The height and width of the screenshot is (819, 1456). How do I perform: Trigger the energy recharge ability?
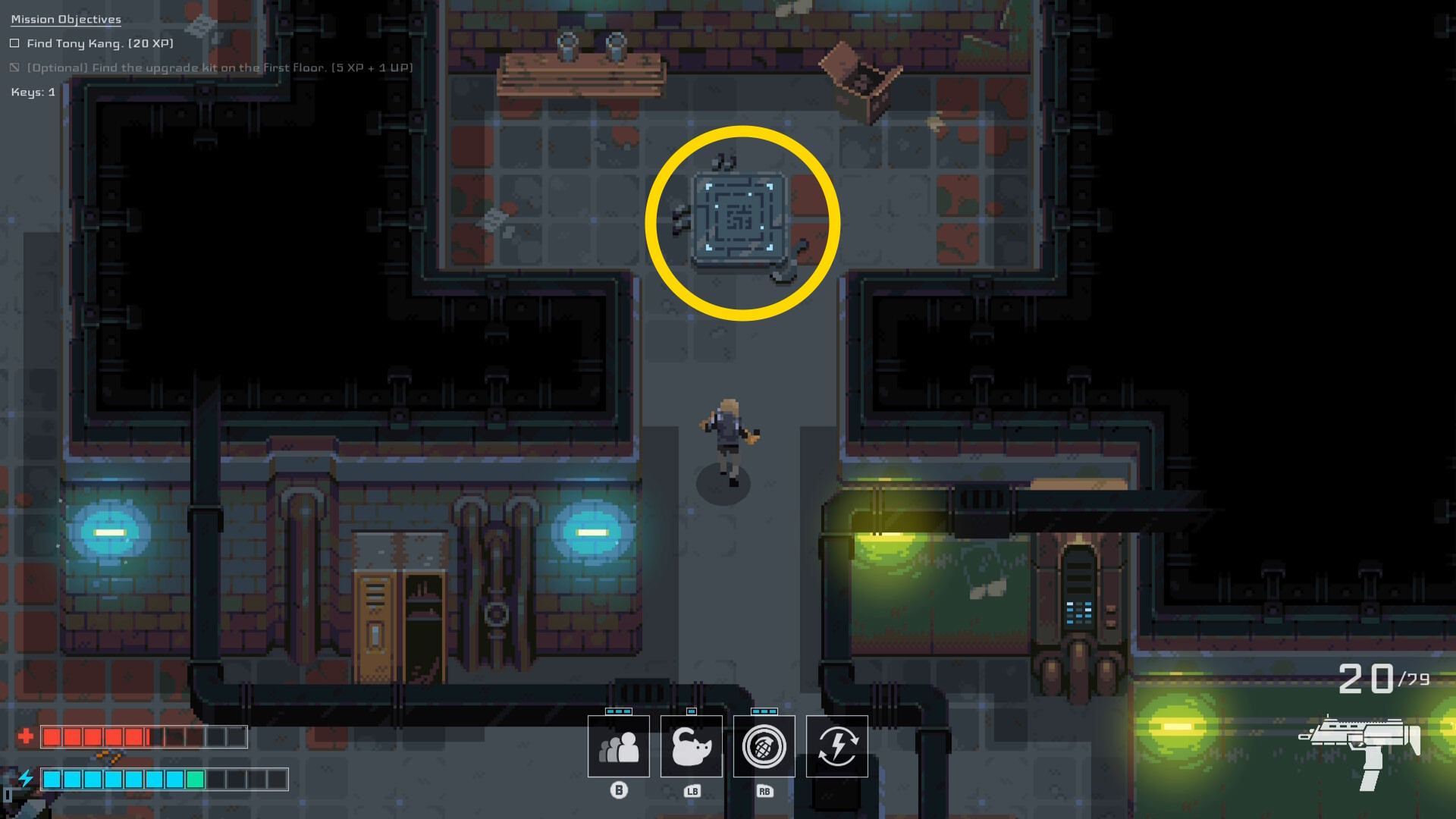[x=836, y=746]
